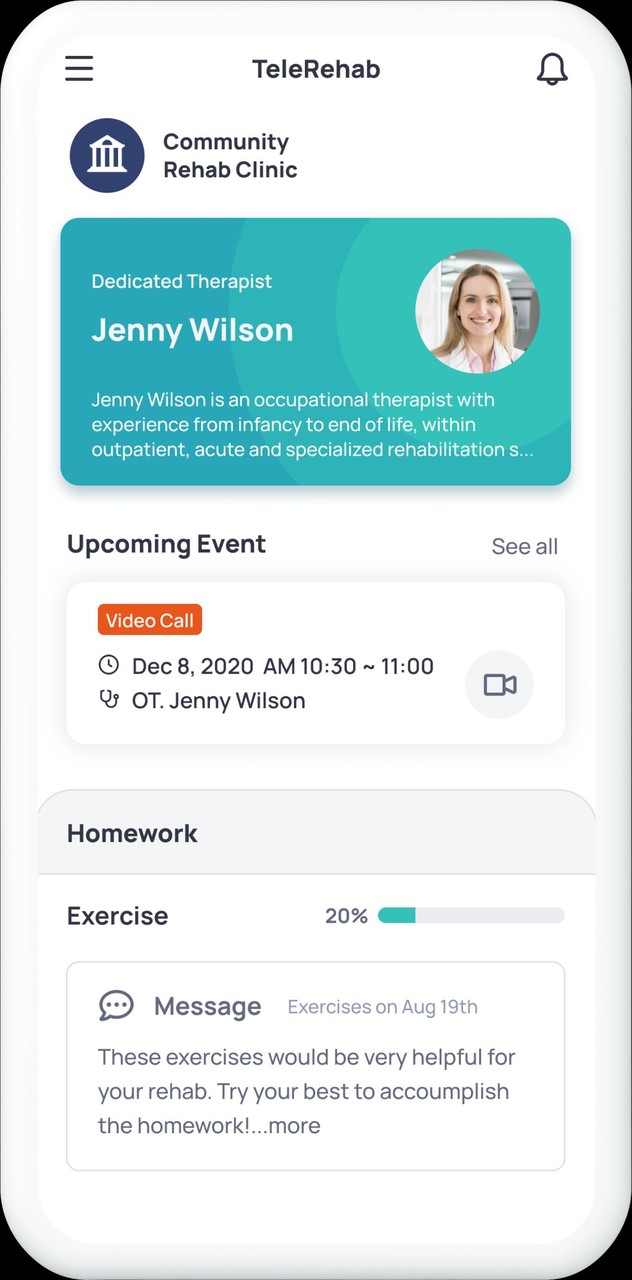
Task: Start the video call with camera icon
Action: coord(499,685)
